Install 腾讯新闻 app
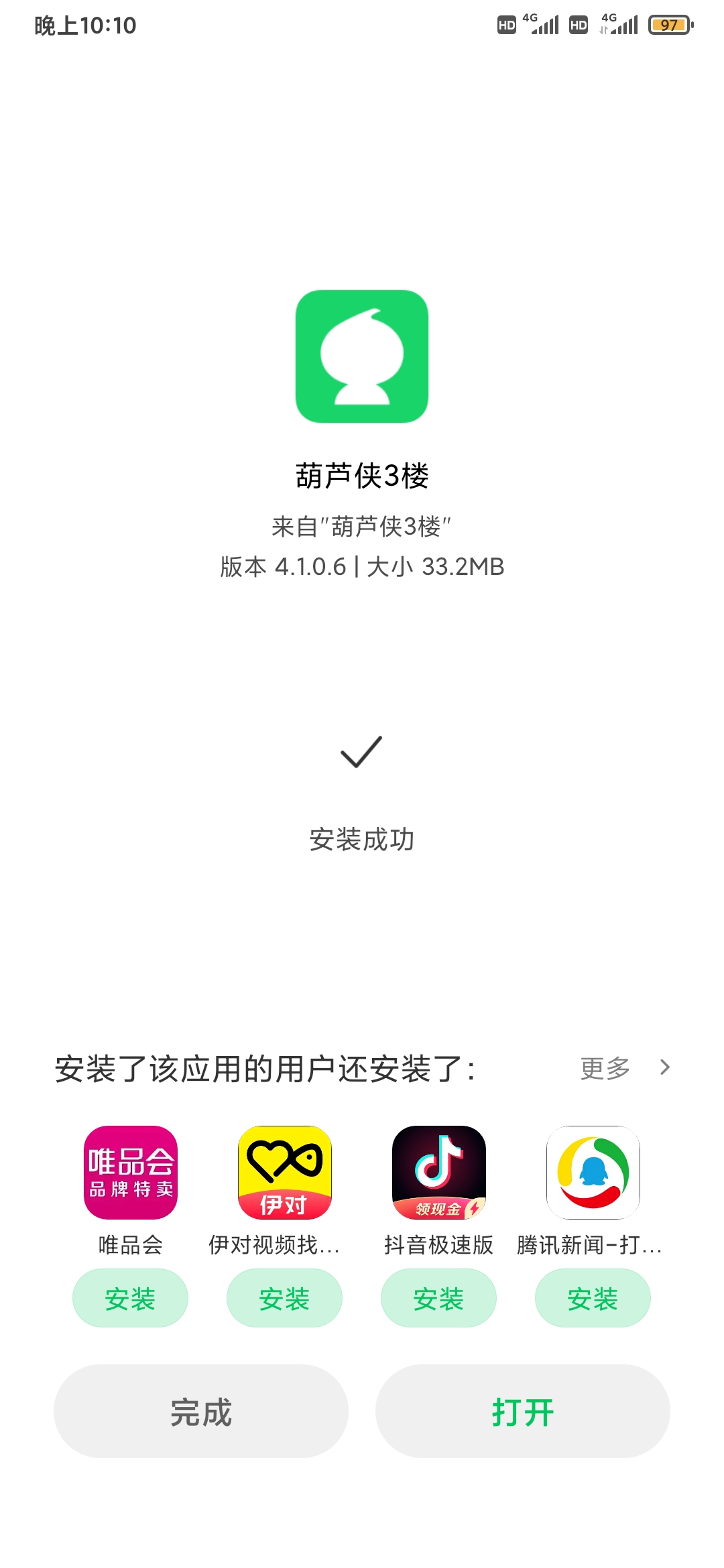 tap(593, 1299)
